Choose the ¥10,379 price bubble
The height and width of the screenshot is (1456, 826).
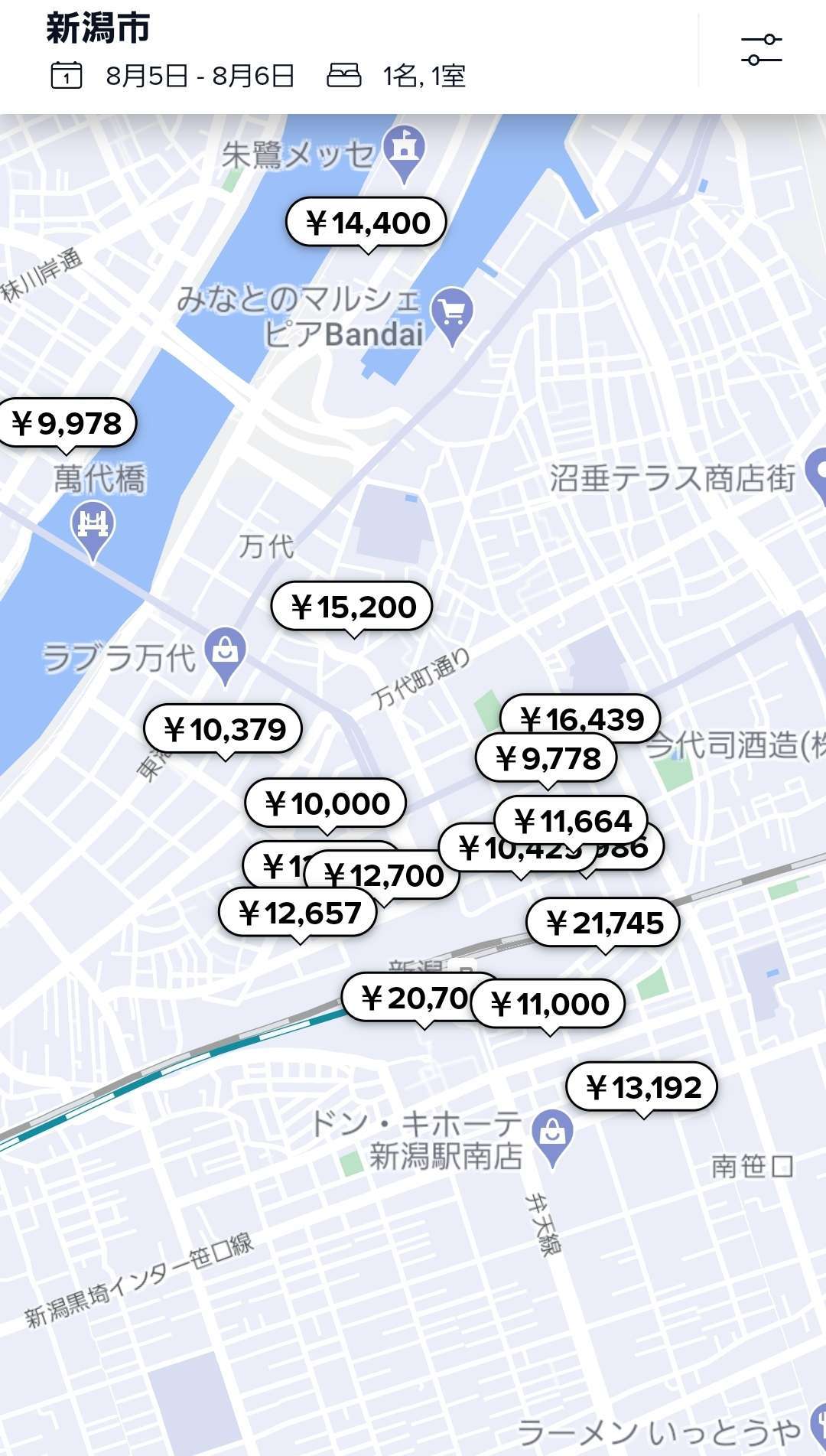tap(223, 729)
